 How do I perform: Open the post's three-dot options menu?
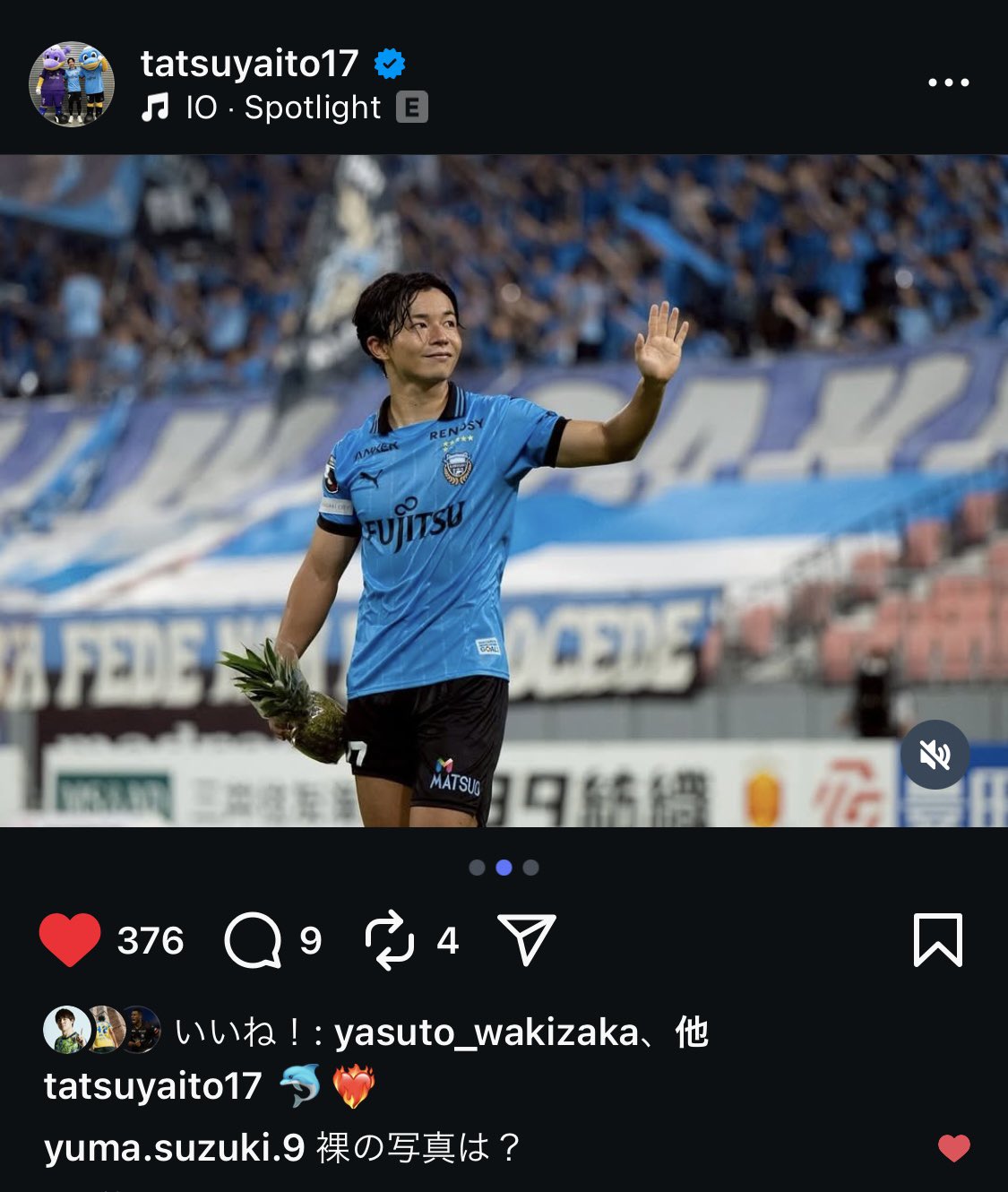pyautogui.click(x=948, y=82)
